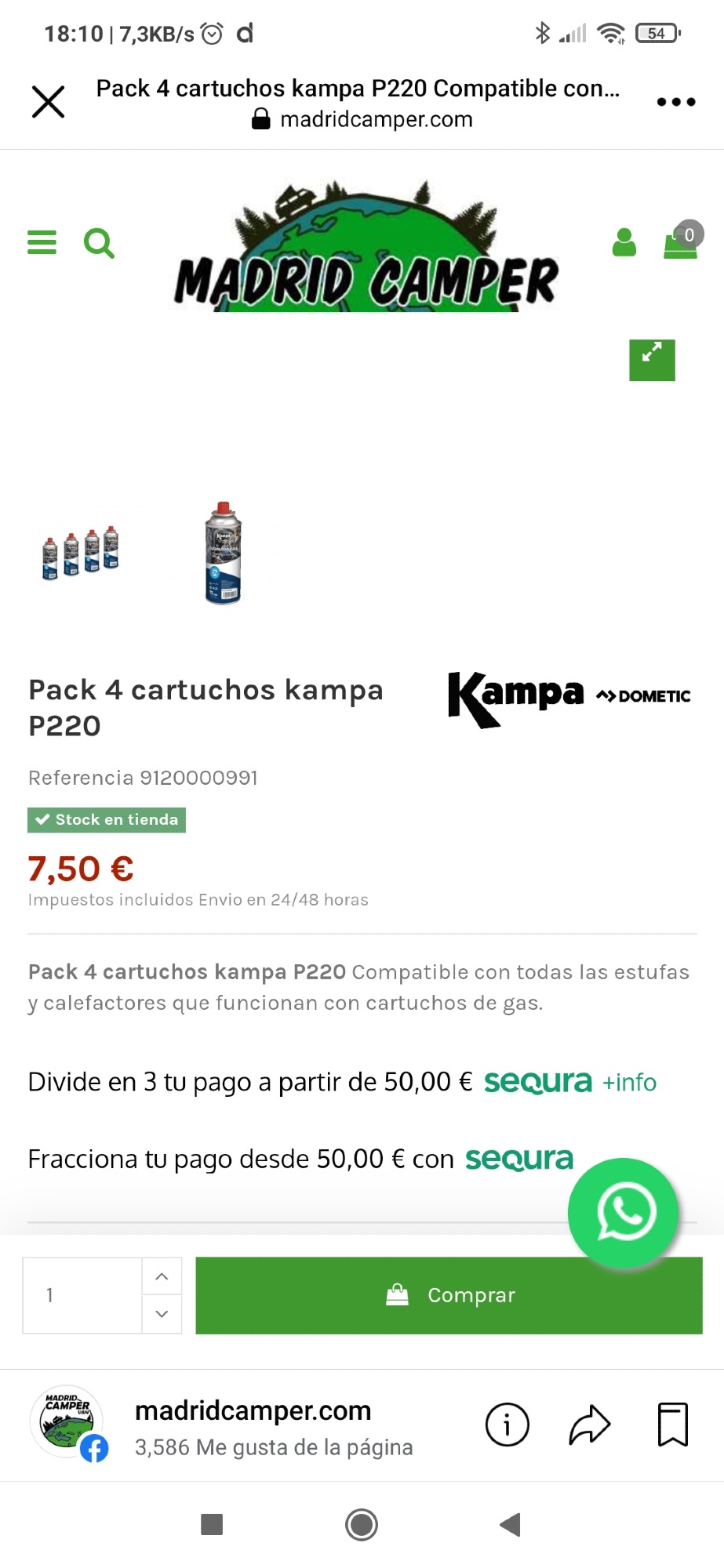View the shopping cart
Image resolution: width=724 pixels, height=1568 pixels.
[680, 241]
